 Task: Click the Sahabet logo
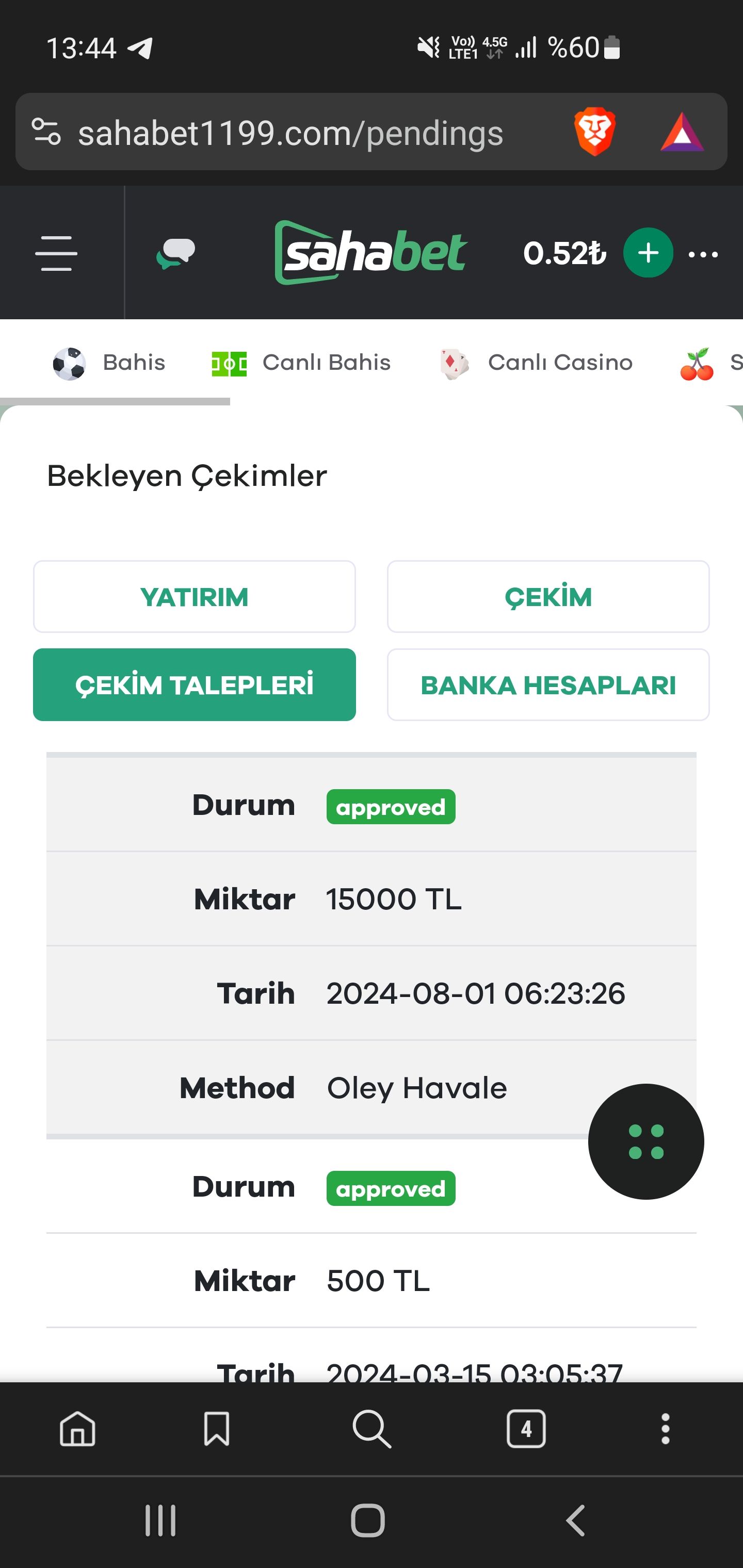tap(372, 252)
